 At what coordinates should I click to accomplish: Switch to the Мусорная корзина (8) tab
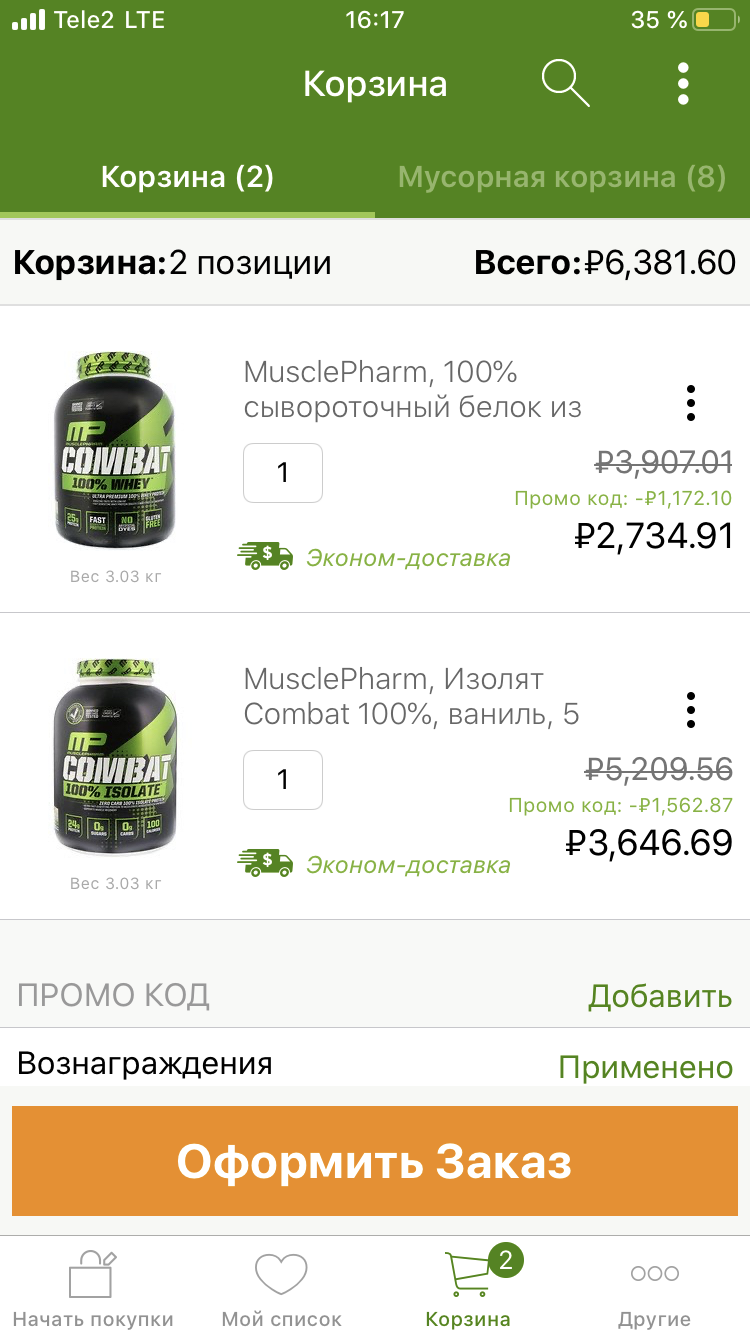click(562, 178)
